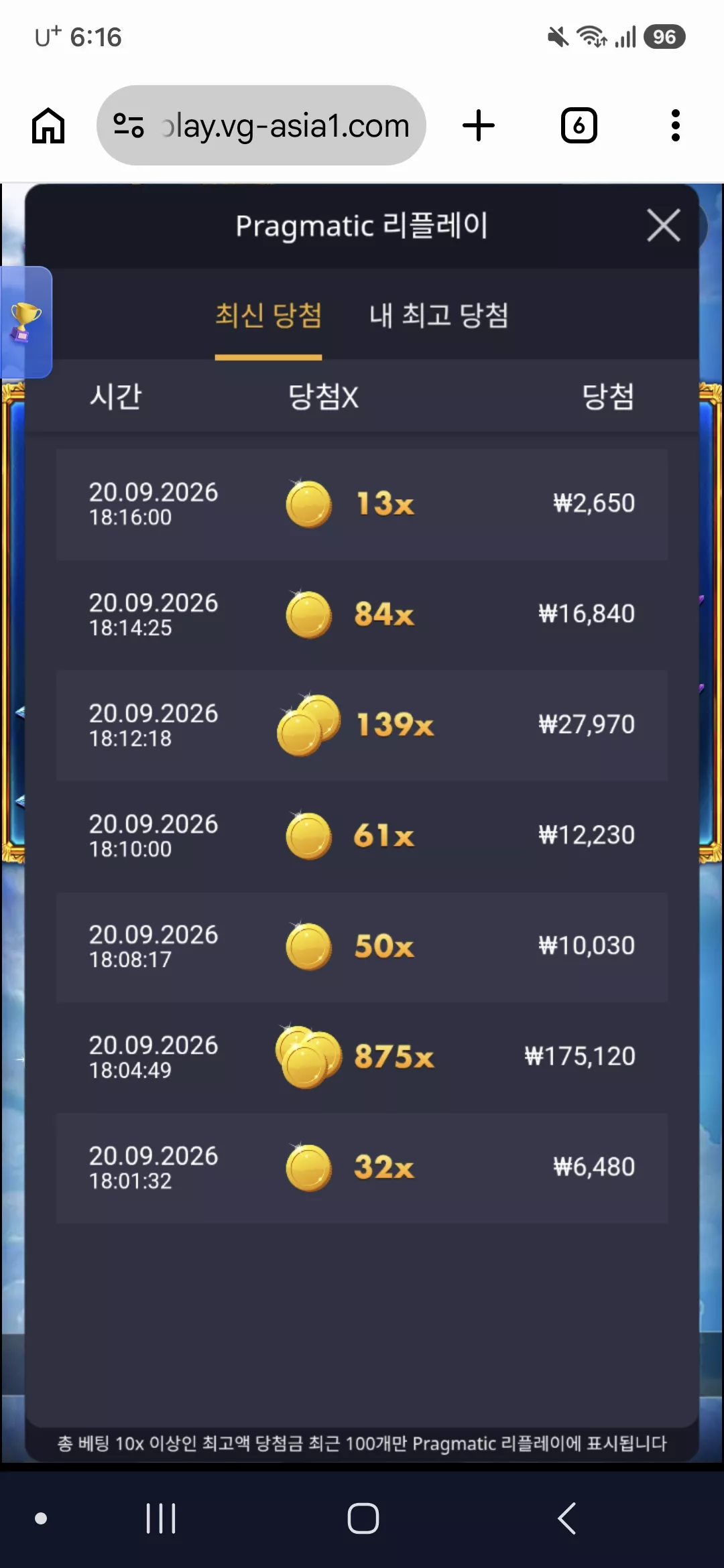Image resolution: width=724 pixels, height=1568 pixels.
Task: Switch to the 내 최고 당첨 tab
Action: [x=438, y=316]
